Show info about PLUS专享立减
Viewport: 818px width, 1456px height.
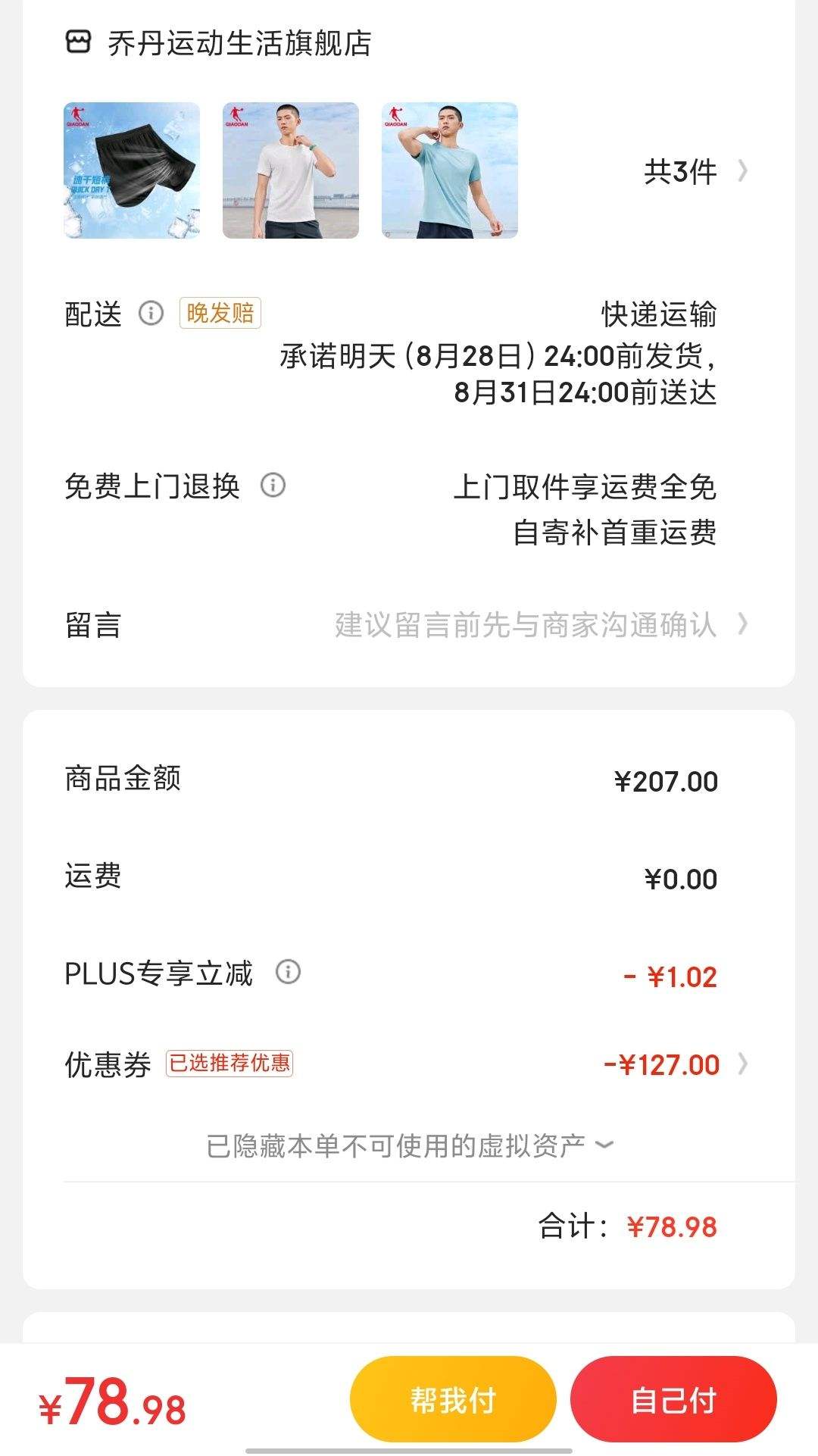tap(288, 971)
